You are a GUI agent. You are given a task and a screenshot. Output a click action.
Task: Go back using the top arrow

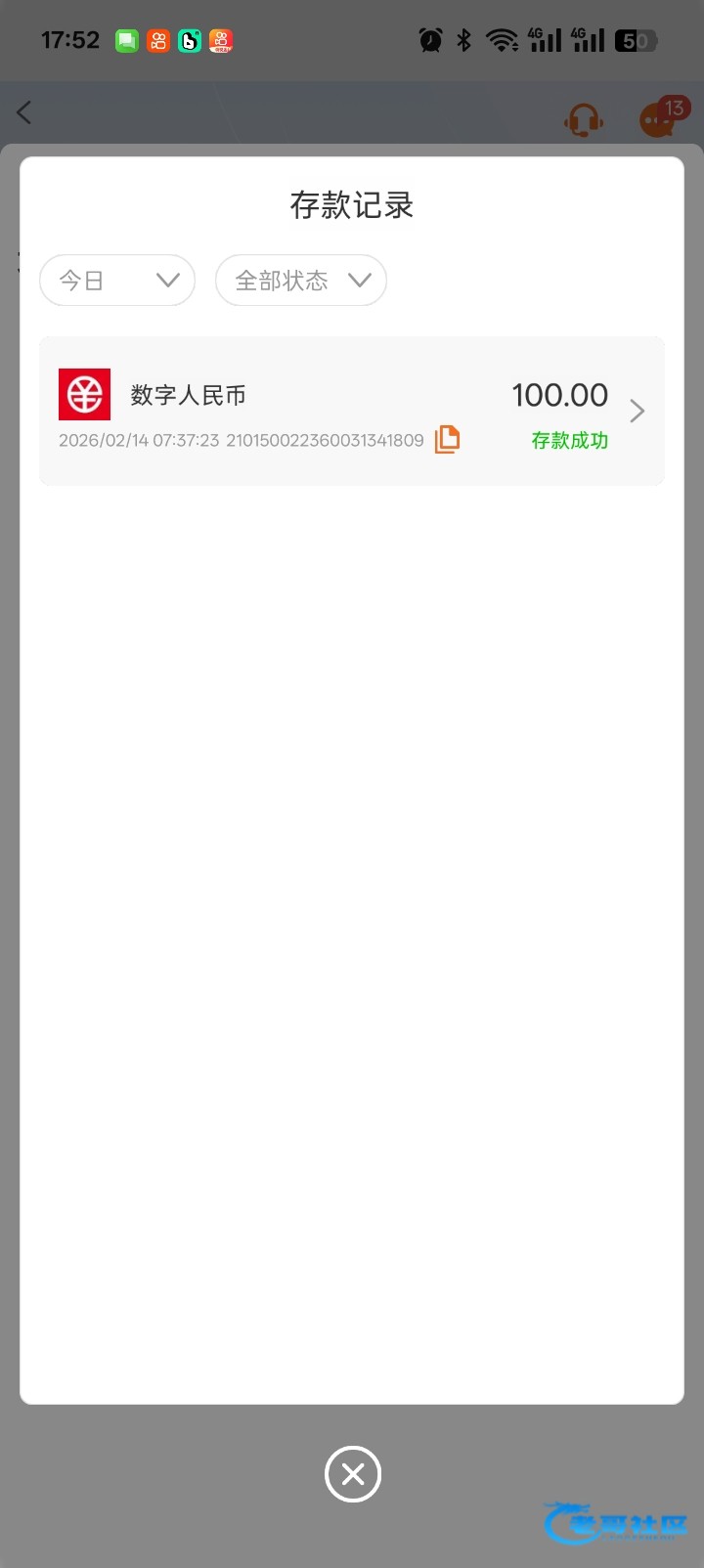pyautogui.click(x=25, y=112)
